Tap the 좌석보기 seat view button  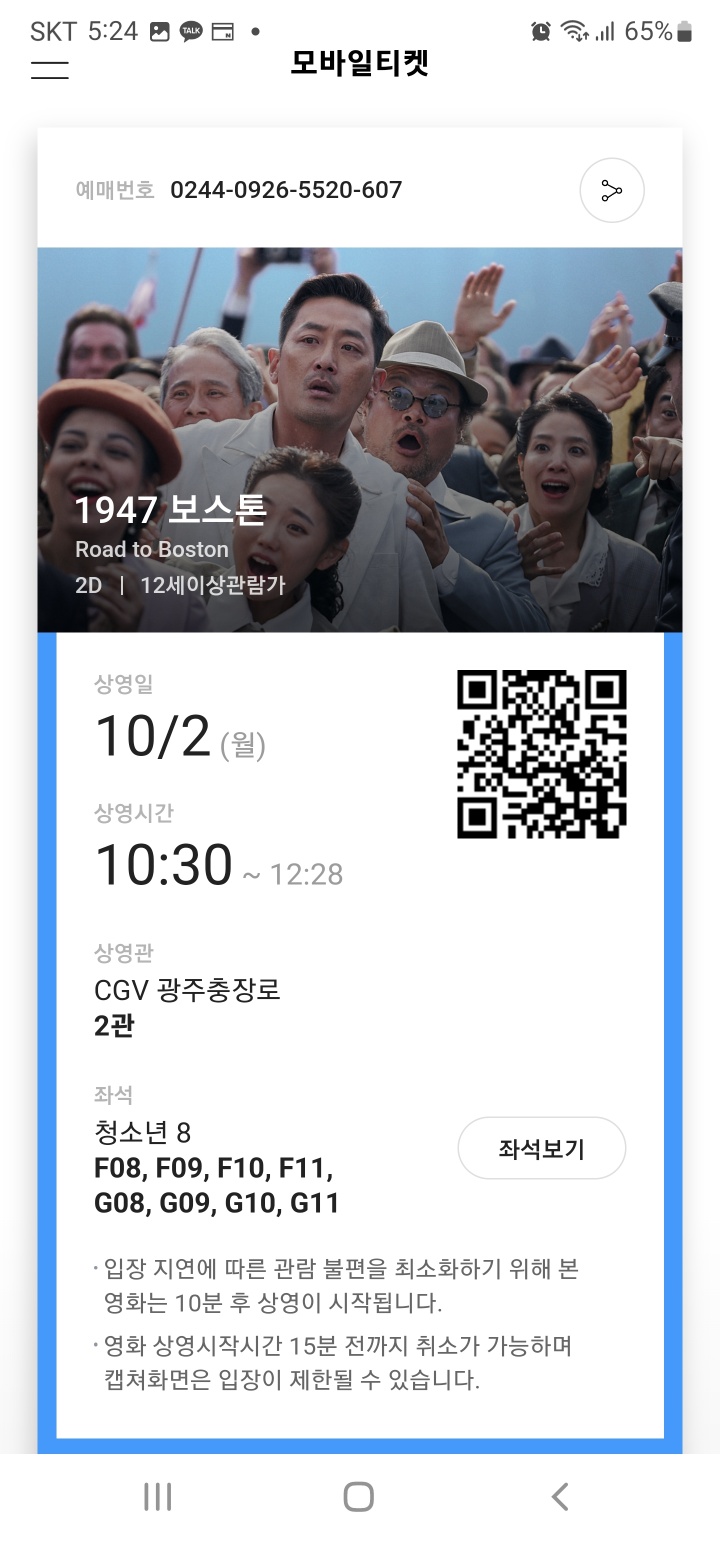(x=542, y=1148)
